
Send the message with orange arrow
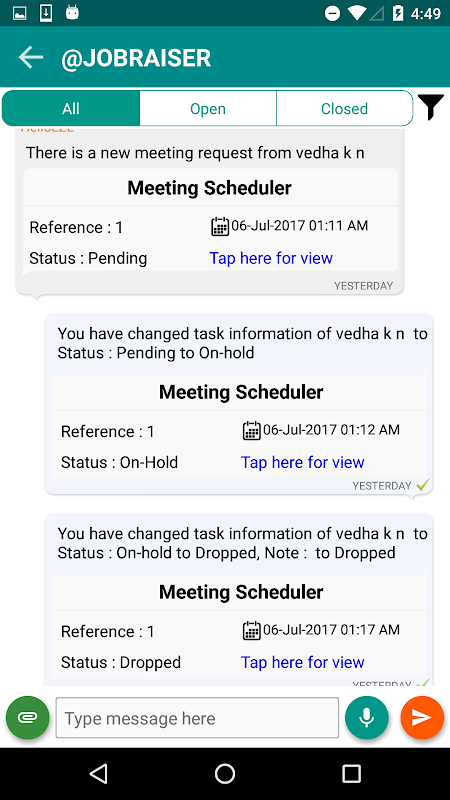pos(422,718)
